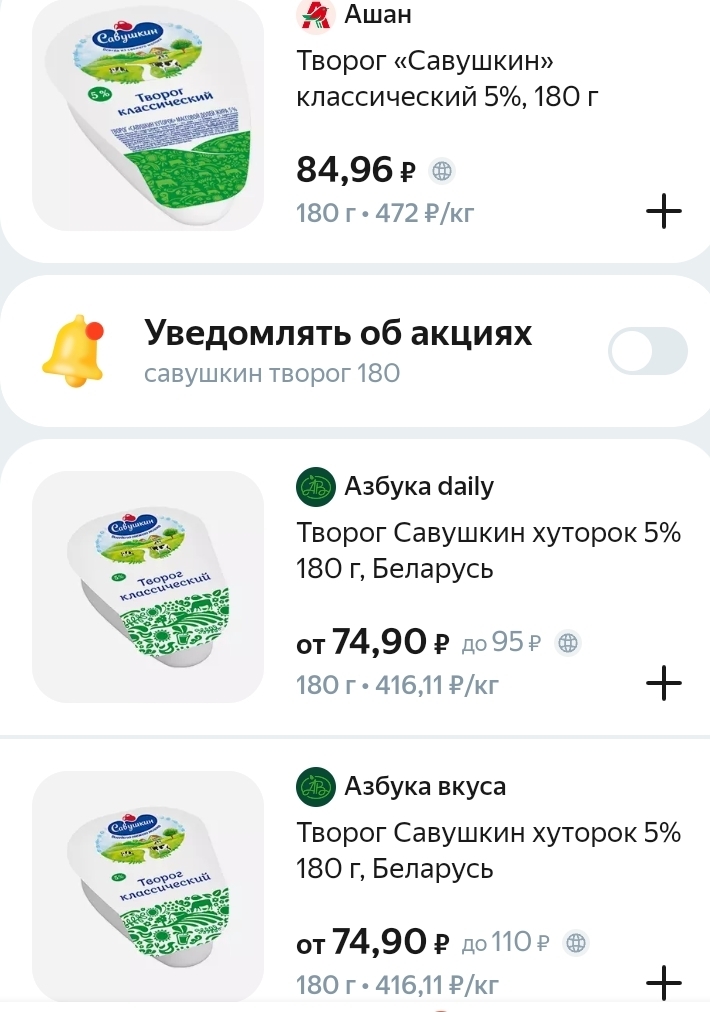
Task: Tap the globe icon beside 84,96 ₽
Action: click(x=442, y=171)
